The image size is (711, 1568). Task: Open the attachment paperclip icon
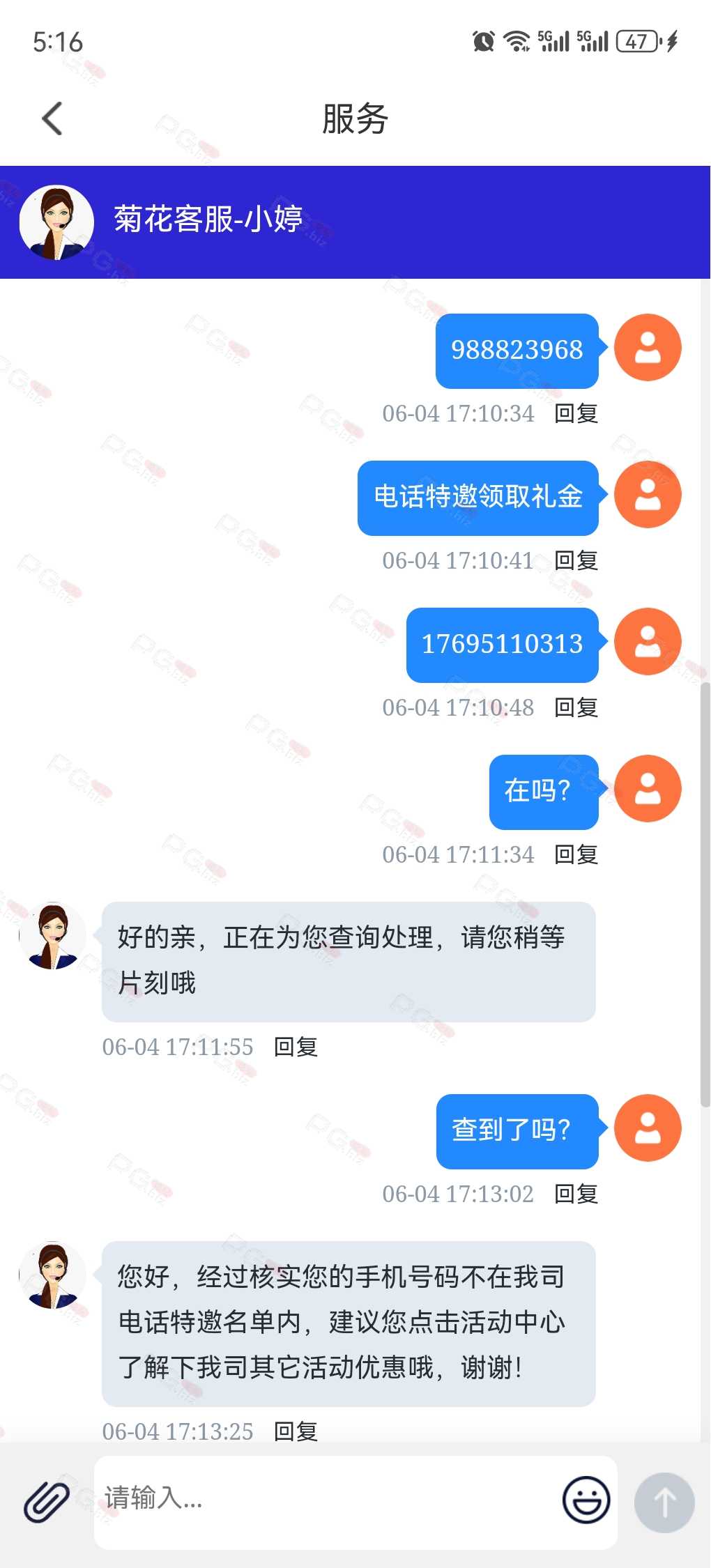[47, 1500]
